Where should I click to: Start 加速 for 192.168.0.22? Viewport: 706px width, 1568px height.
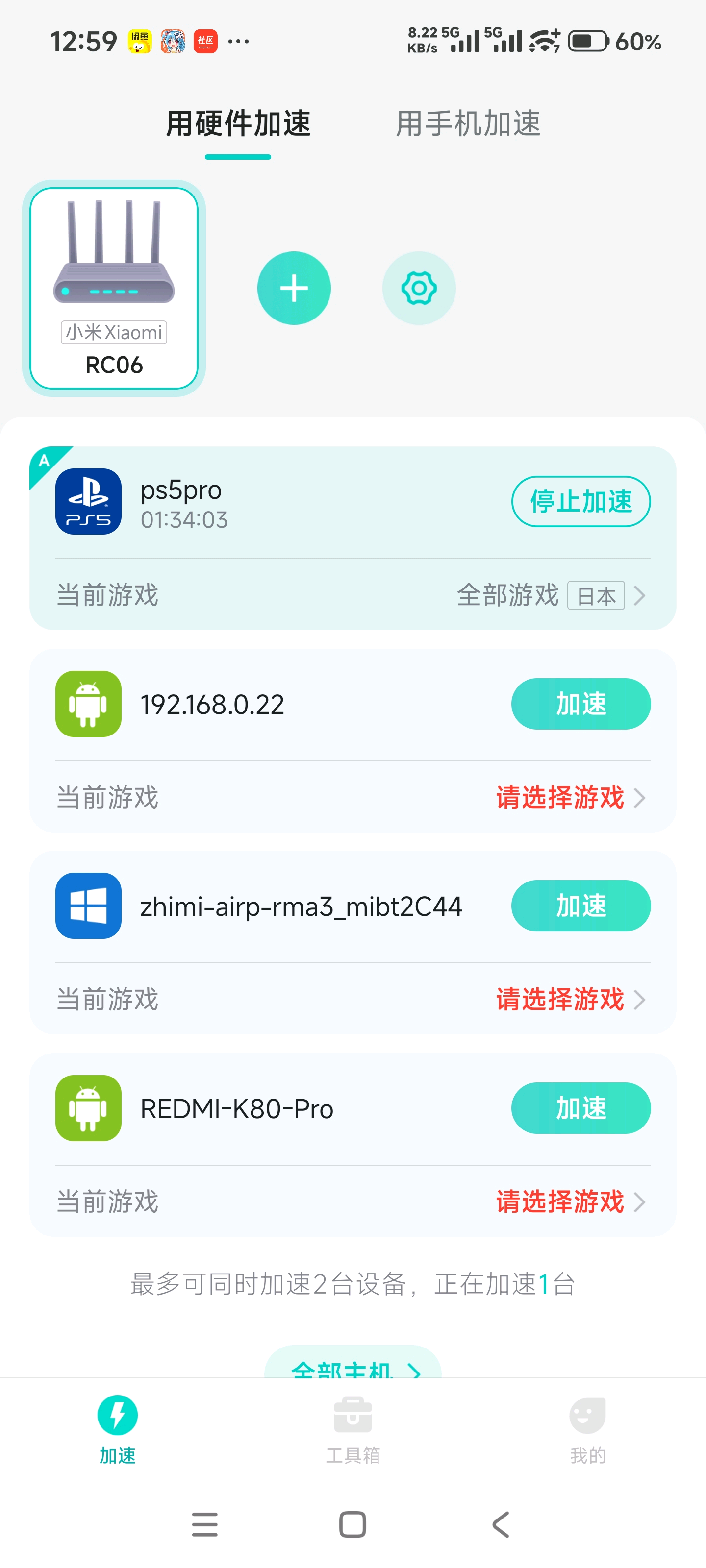pyautogui.click(x=580, y=704)
